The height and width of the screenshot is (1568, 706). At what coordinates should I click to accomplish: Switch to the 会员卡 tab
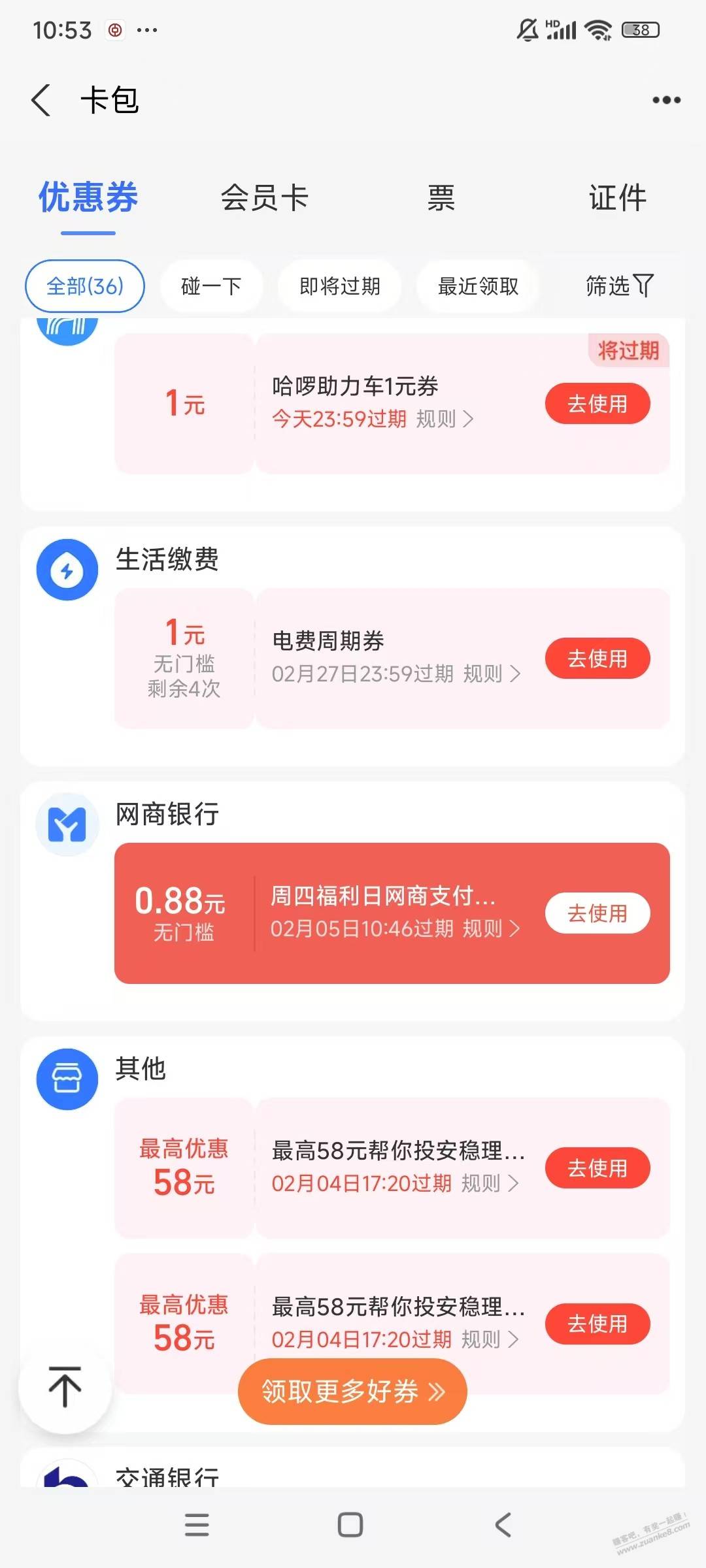pyautogui.click(x=264, y=197)
